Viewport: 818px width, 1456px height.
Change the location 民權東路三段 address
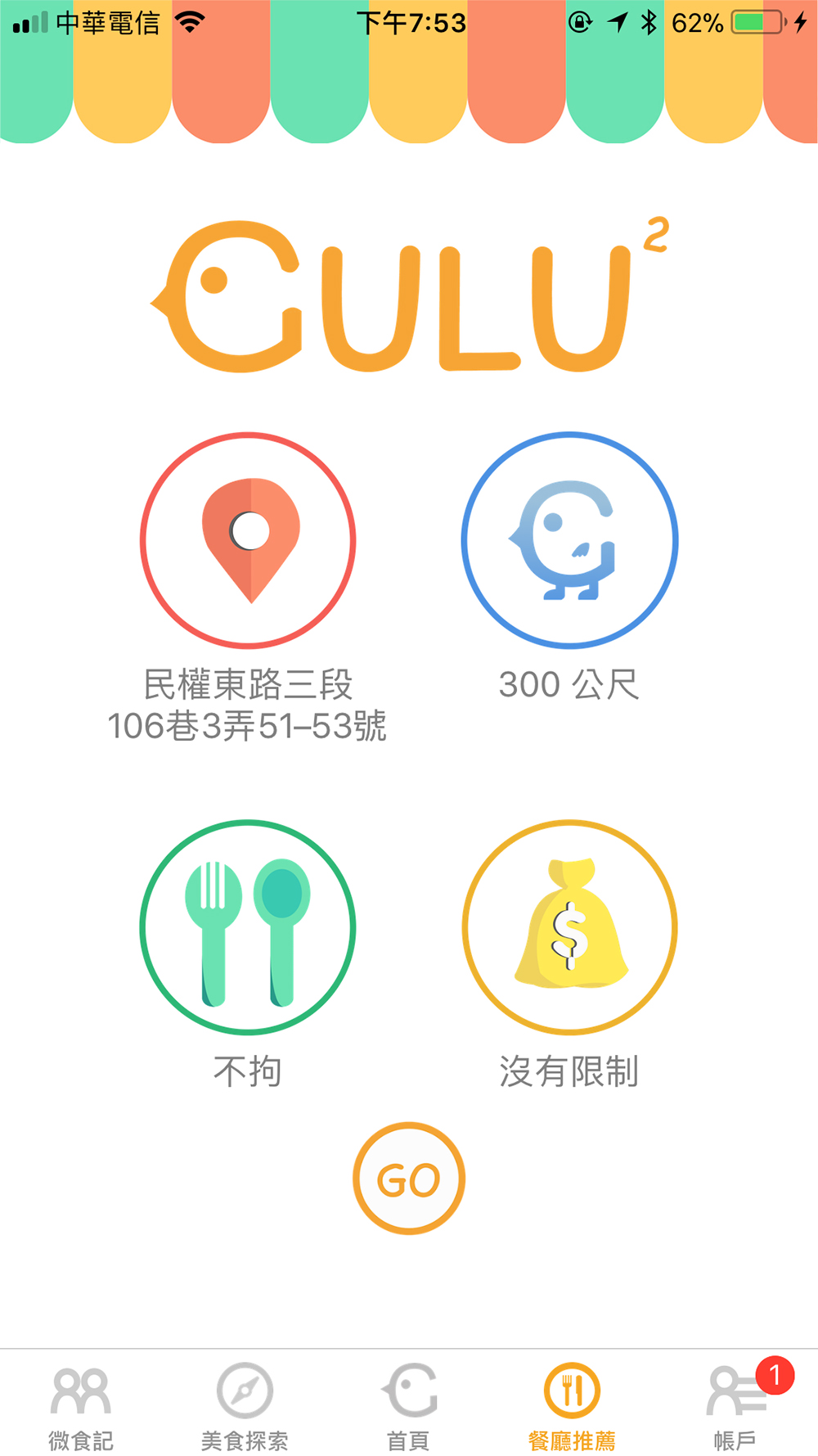tap(248, 540)
